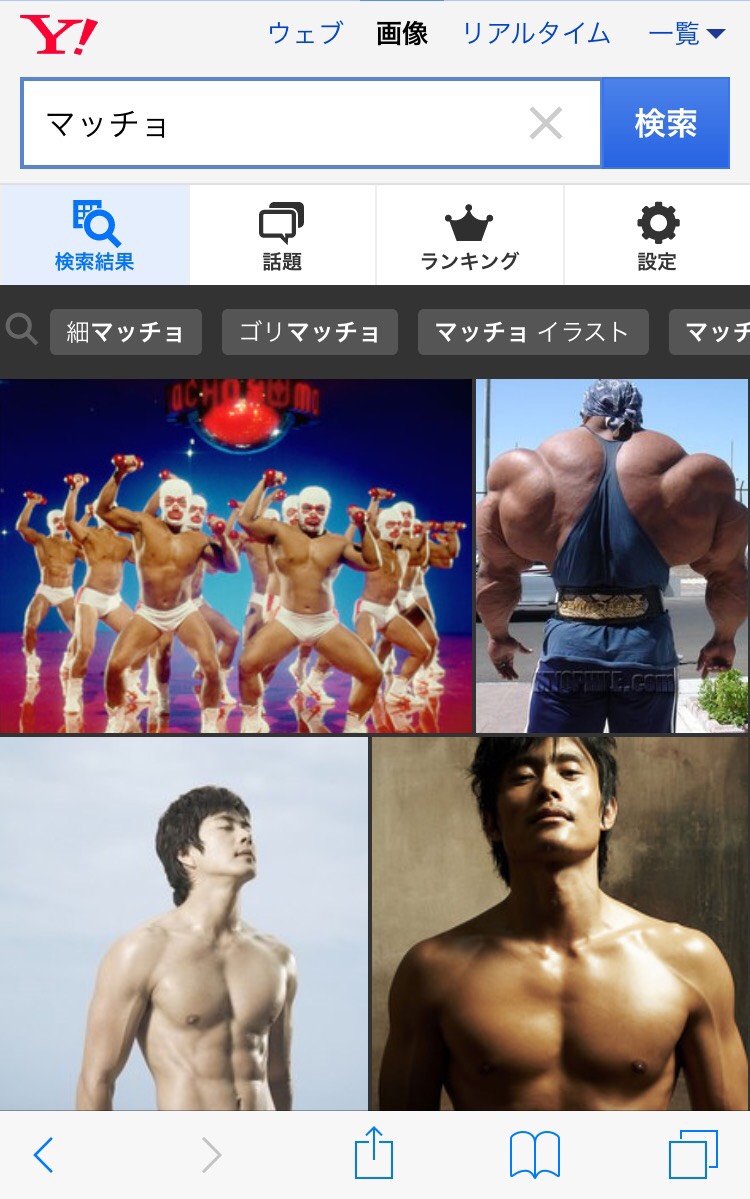This screenshot has width=750, height=1199.
Task: Open the Yahoo! Japan home logo
Action: click(x=59, y=35)
